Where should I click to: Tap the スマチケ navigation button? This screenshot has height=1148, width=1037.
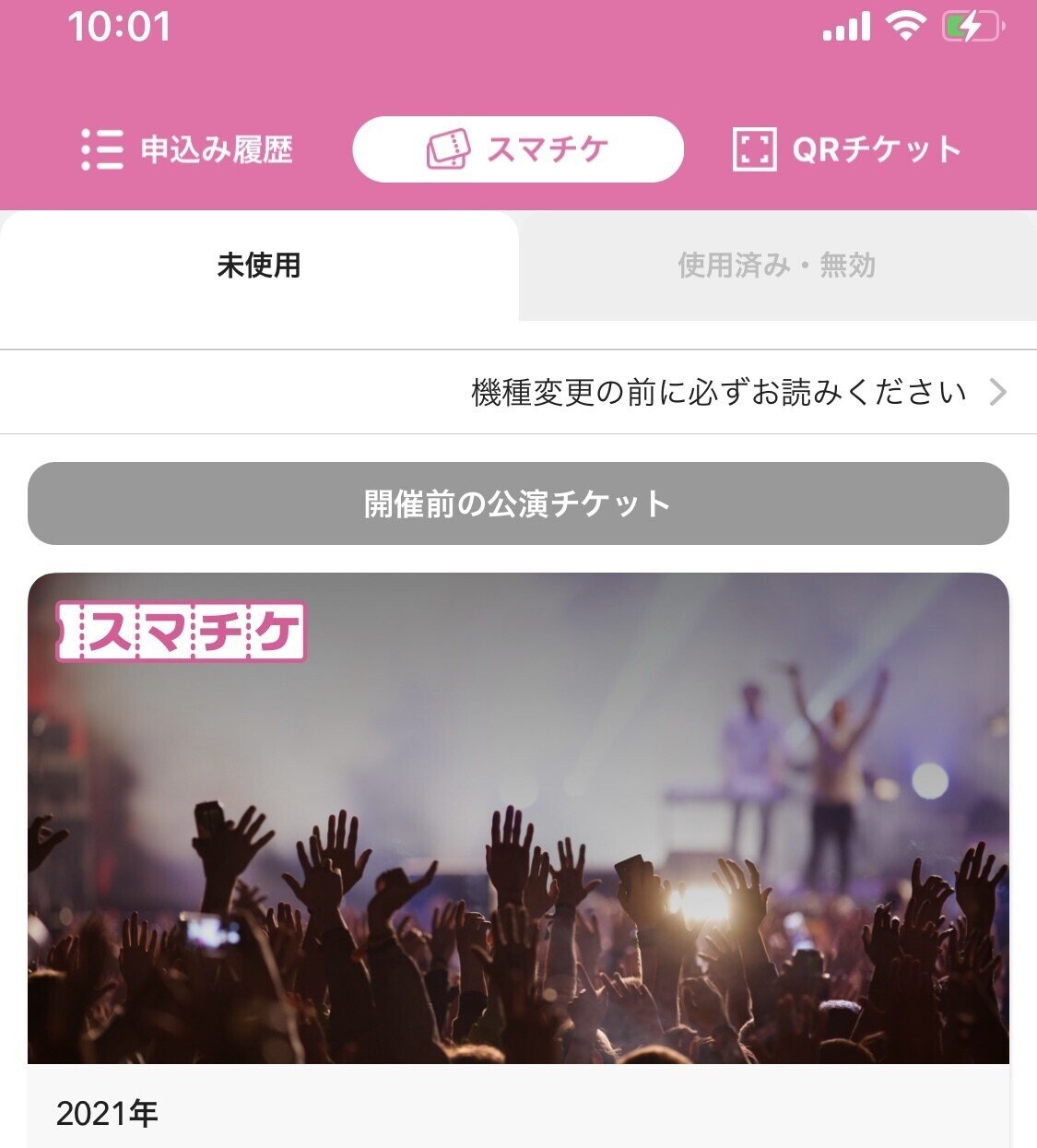pos(518,148)
